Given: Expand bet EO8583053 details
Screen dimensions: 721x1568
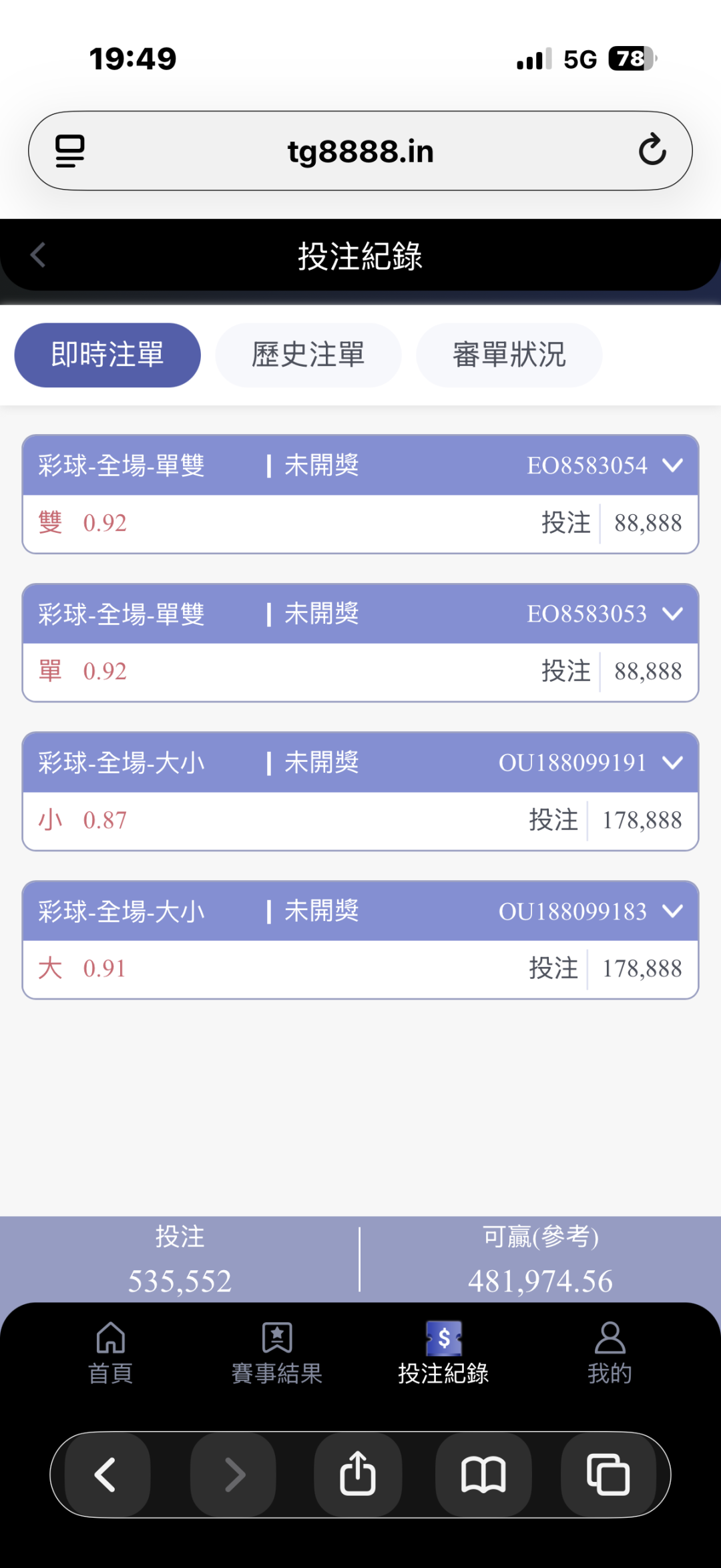Looking at the screenshot, I should point(673,613).
